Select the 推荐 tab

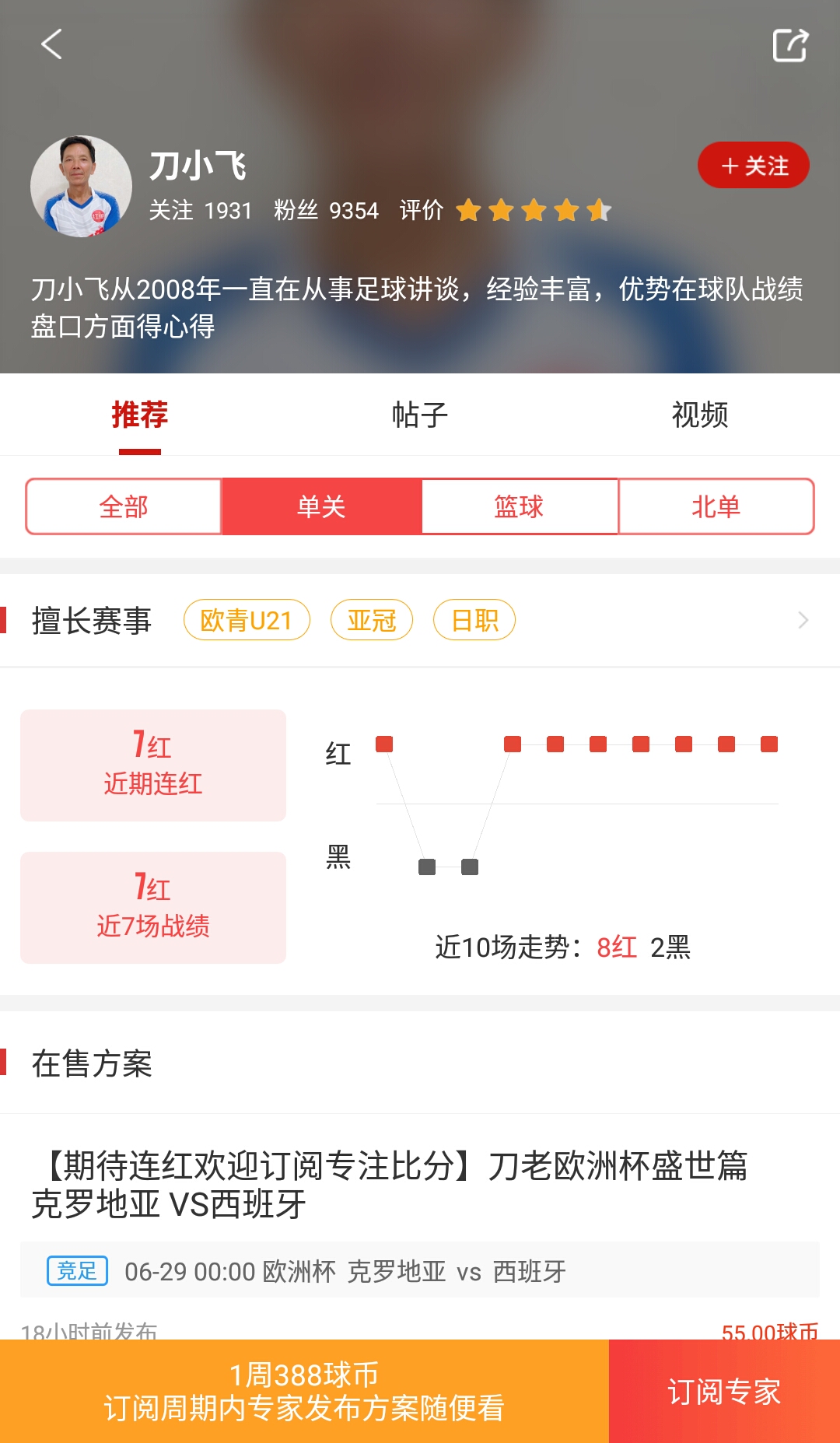click(140, 415)
